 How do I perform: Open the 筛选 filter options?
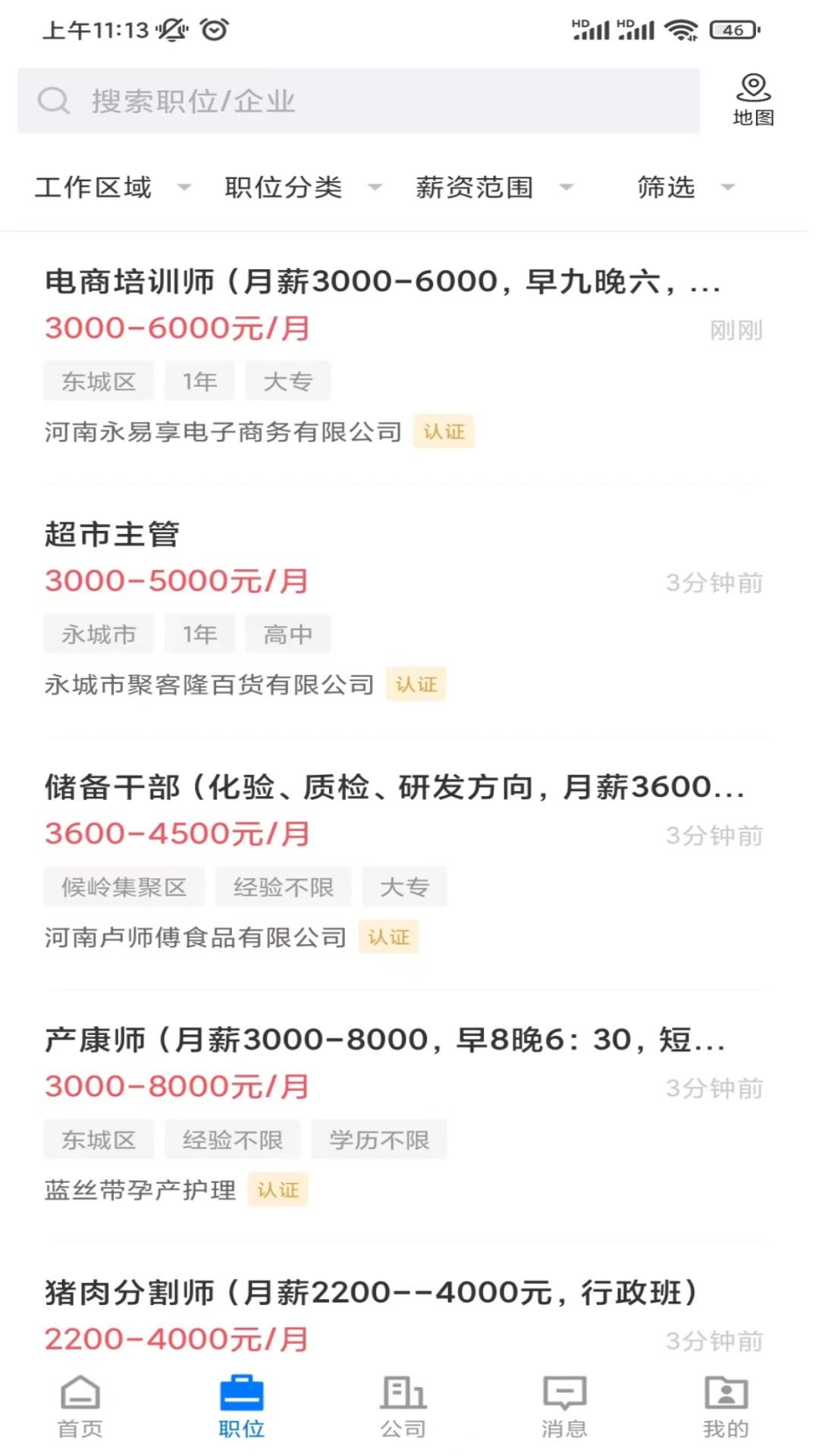(686, 187)
